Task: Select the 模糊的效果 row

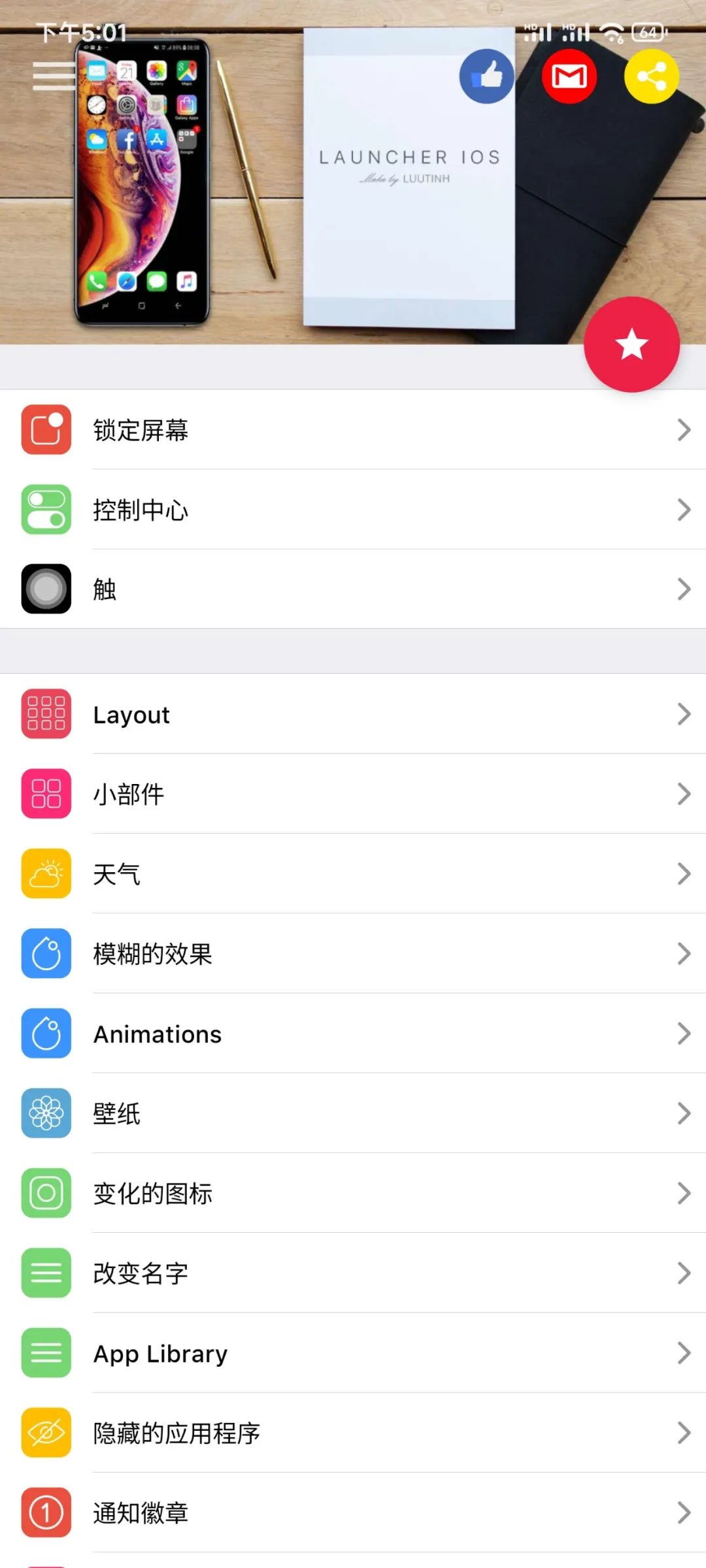Action: click(x=353, y=954)
